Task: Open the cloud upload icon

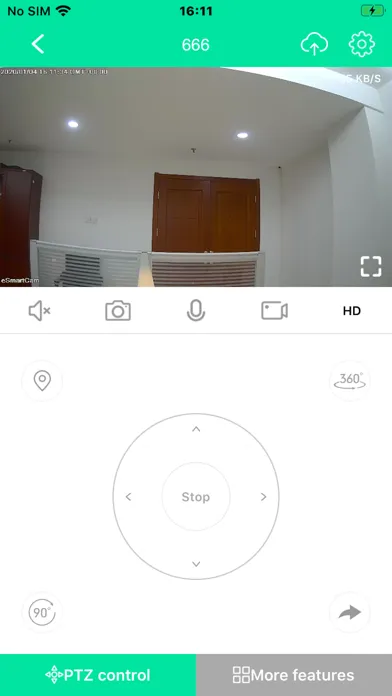Action: (x=314, y=44)
